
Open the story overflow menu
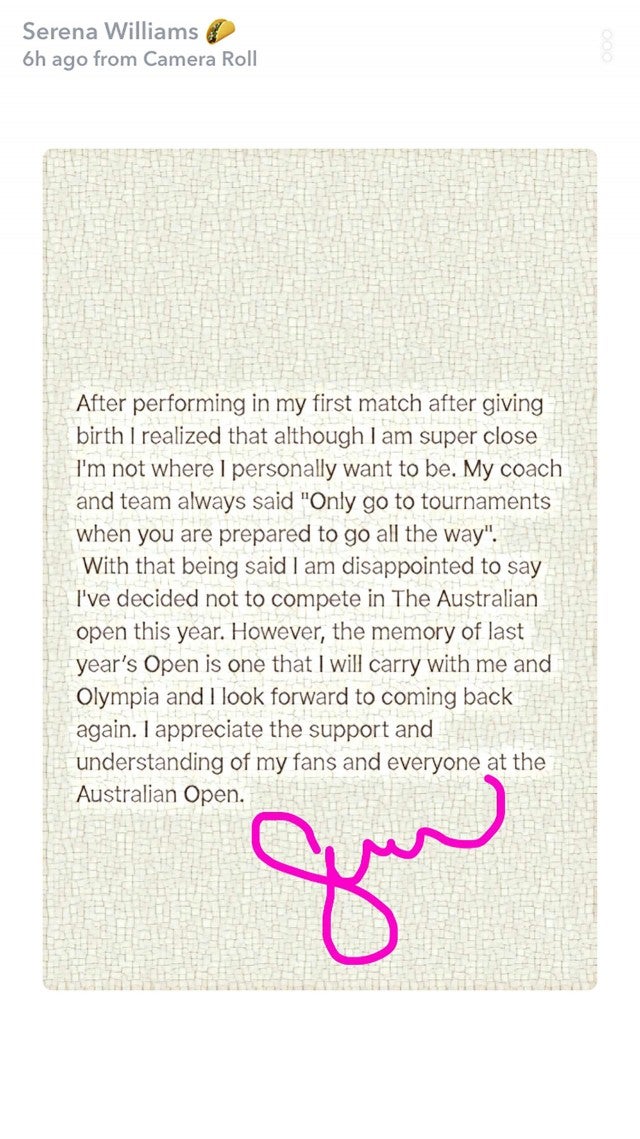click(606, 46)
